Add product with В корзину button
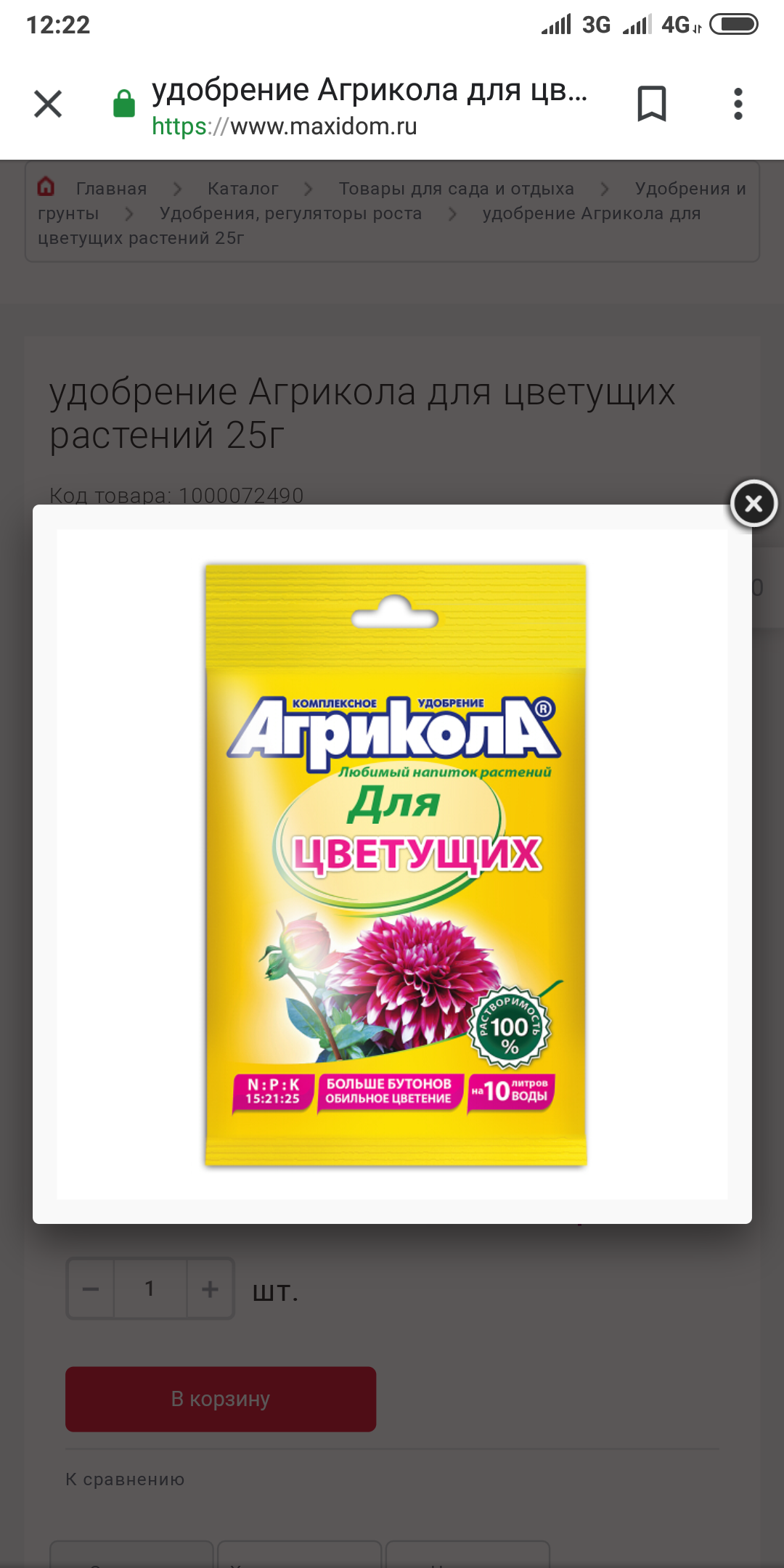Screen dimensions: 784x1568 click(x=221, y=1399)
